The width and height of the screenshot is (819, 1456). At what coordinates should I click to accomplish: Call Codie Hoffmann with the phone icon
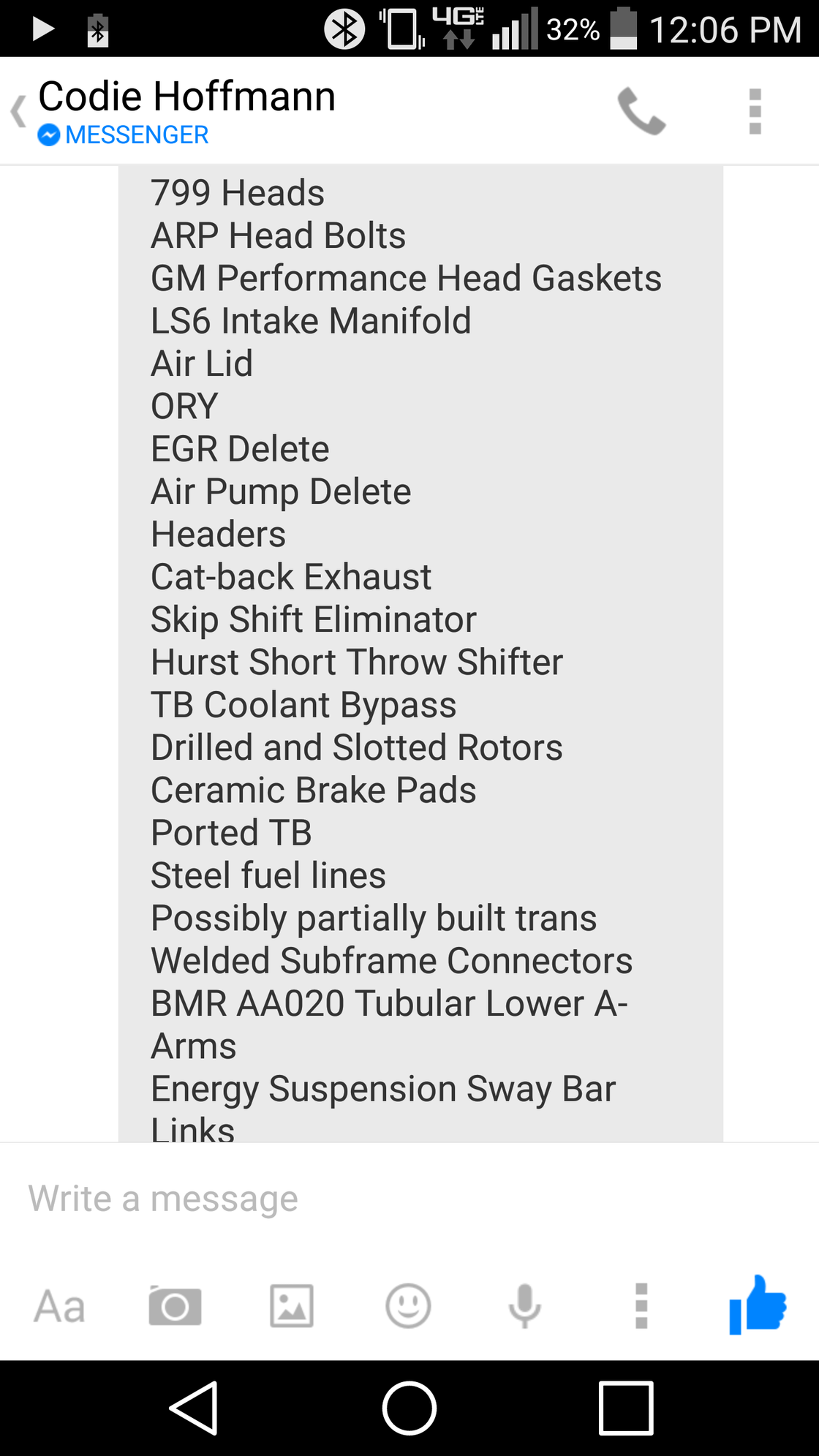pos(641,112)
